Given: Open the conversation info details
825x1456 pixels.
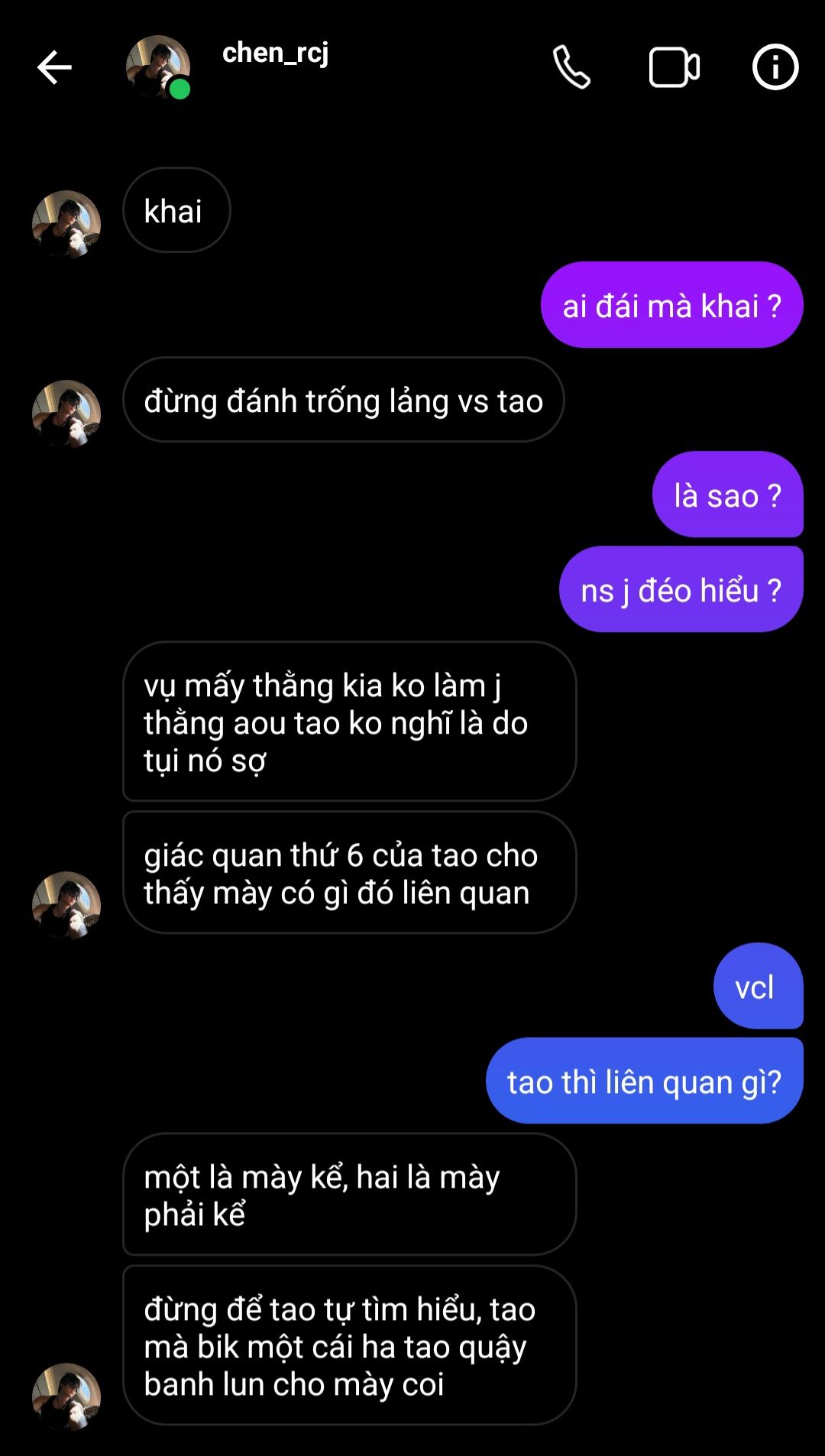Looking at the screenshot, I should 775,67.
